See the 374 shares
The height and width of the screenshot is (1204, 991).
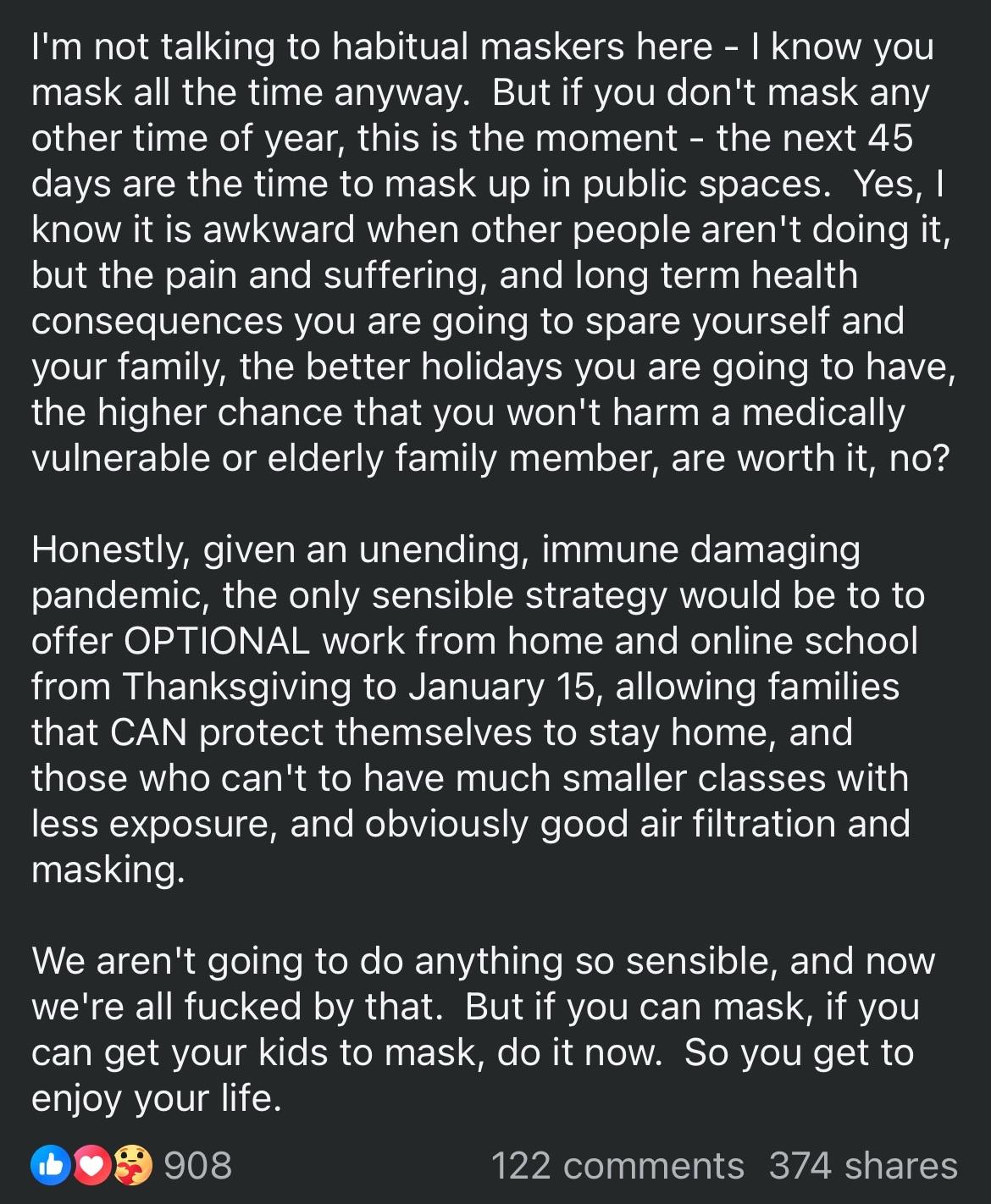(862, 1166)
